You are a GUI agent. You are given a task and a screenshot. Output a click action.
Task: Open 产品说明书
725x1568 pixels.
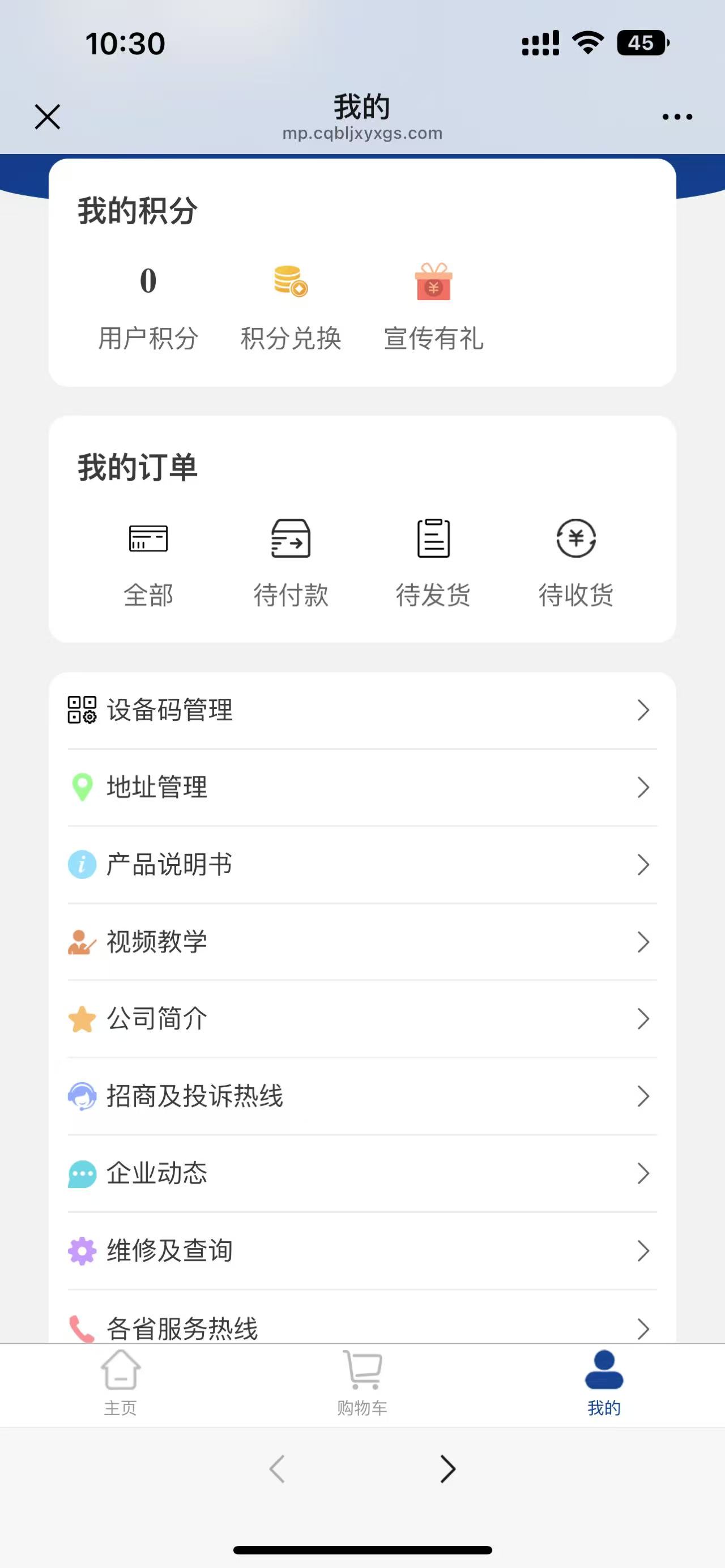pyautogui.click(x=362, y=864)
